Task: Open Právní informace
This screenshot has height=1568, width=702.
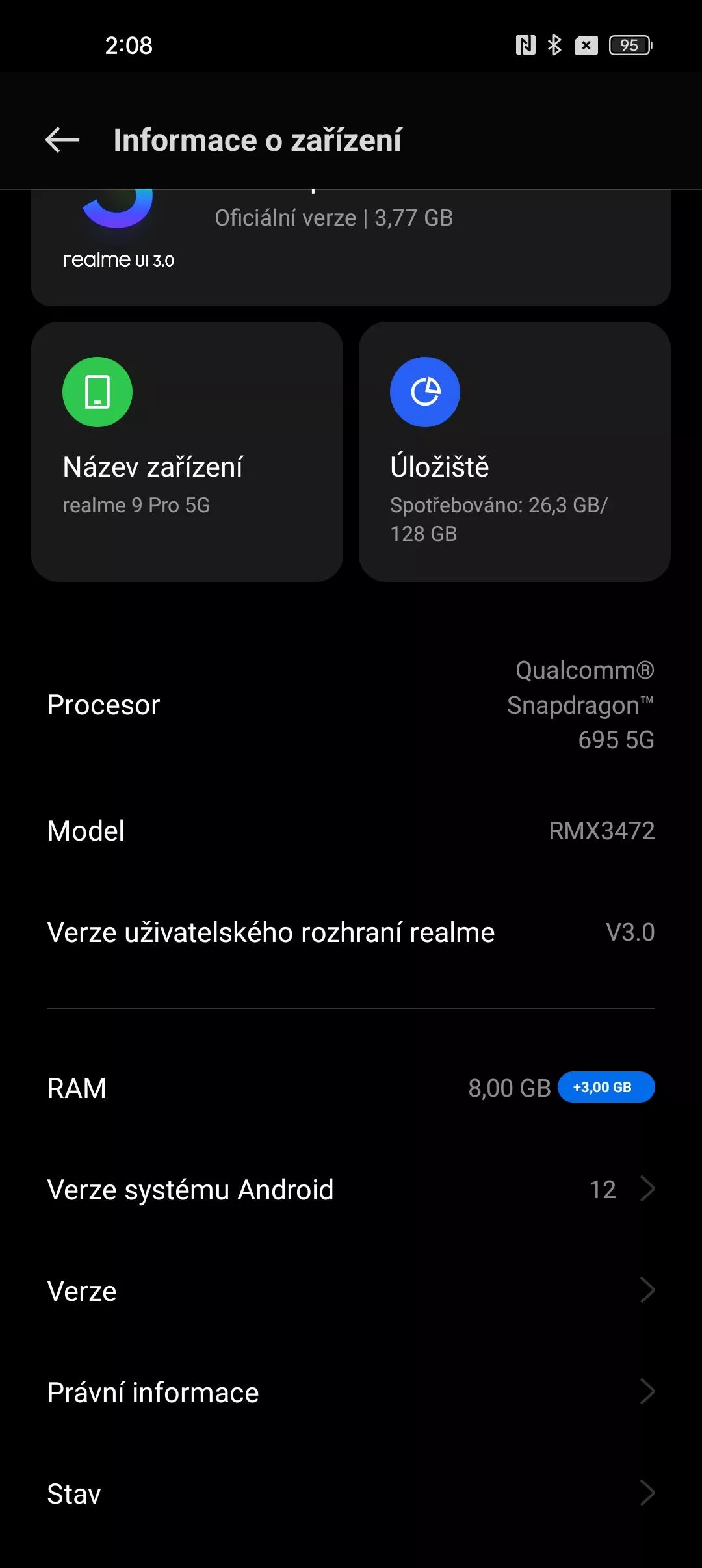Action: pos(351,1392)
